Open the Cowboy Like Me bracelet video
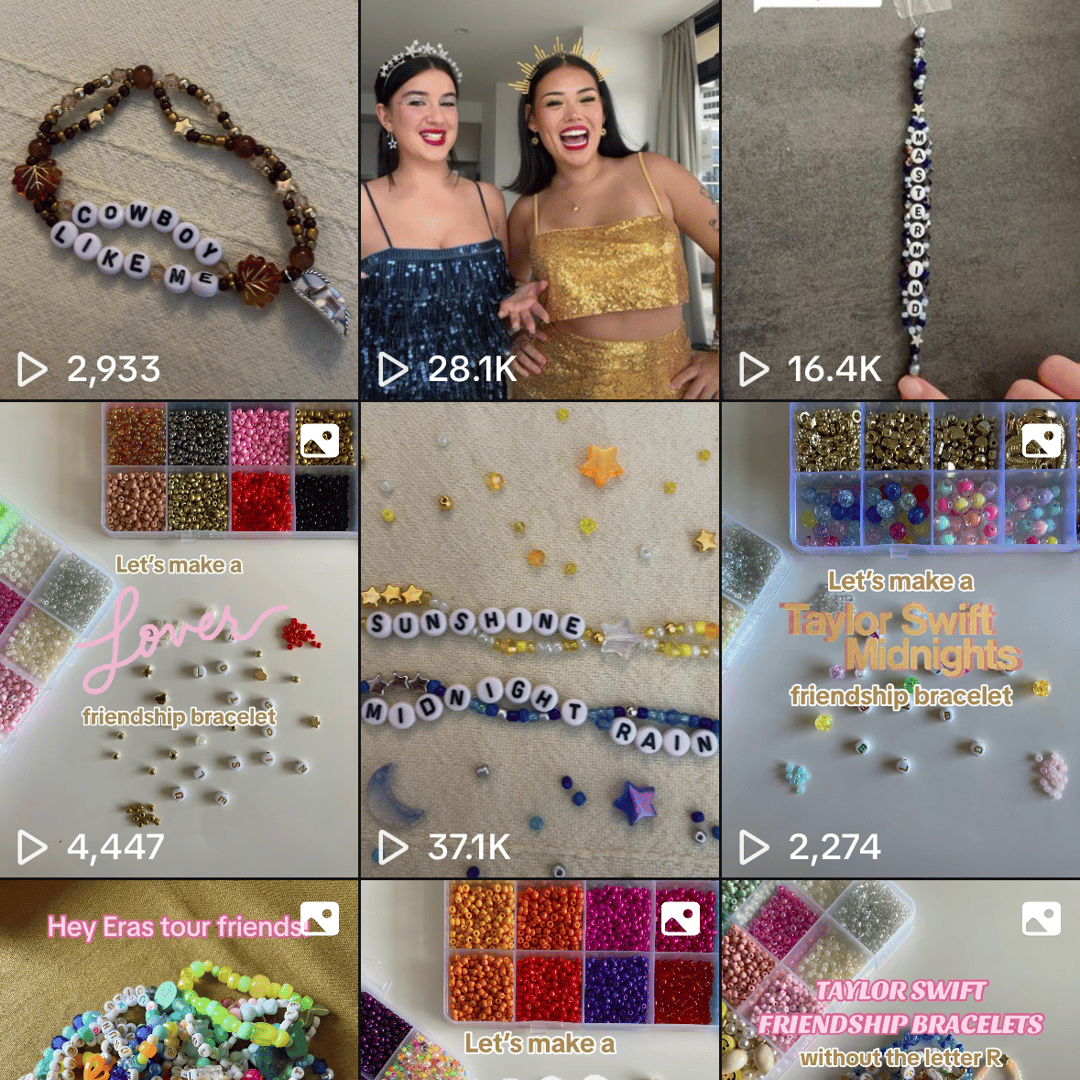 [x=179, y=200]
